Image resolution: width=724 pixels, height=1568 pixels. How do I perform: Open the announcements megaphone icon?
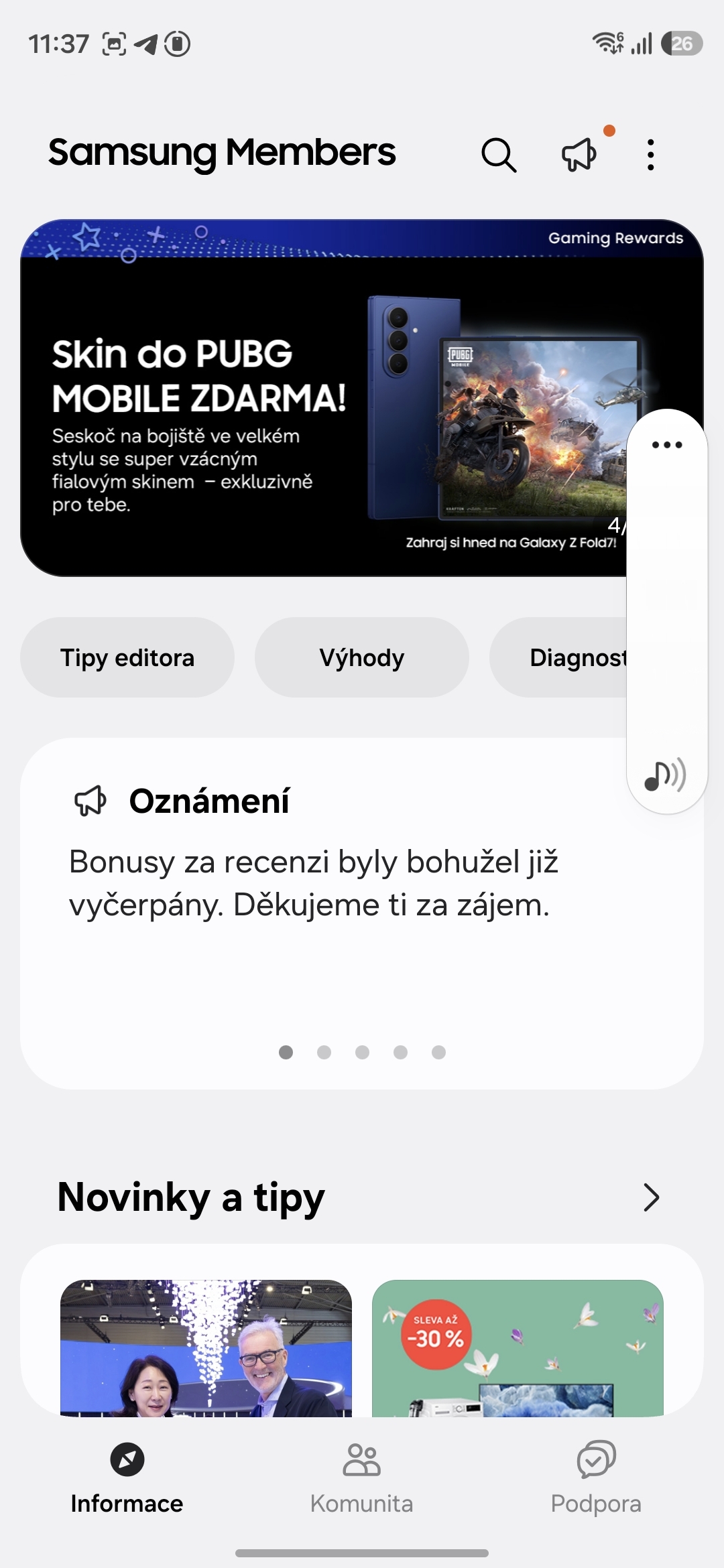pos(579,155)
